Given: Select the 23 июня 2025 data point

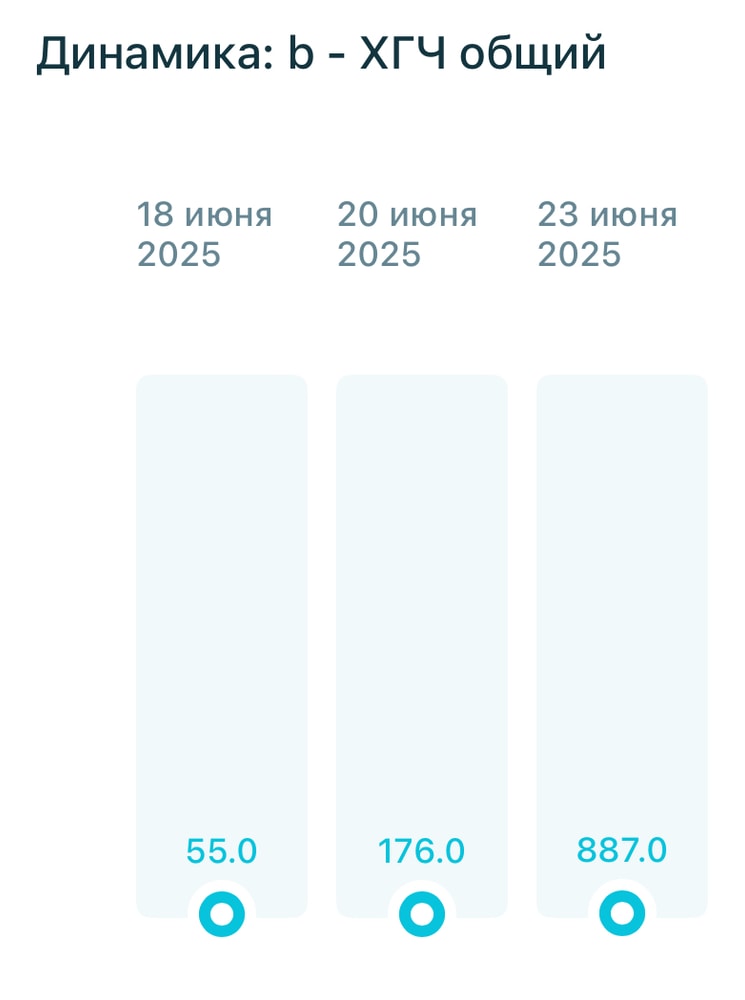Looking at the screenshot, I should 622,913.
